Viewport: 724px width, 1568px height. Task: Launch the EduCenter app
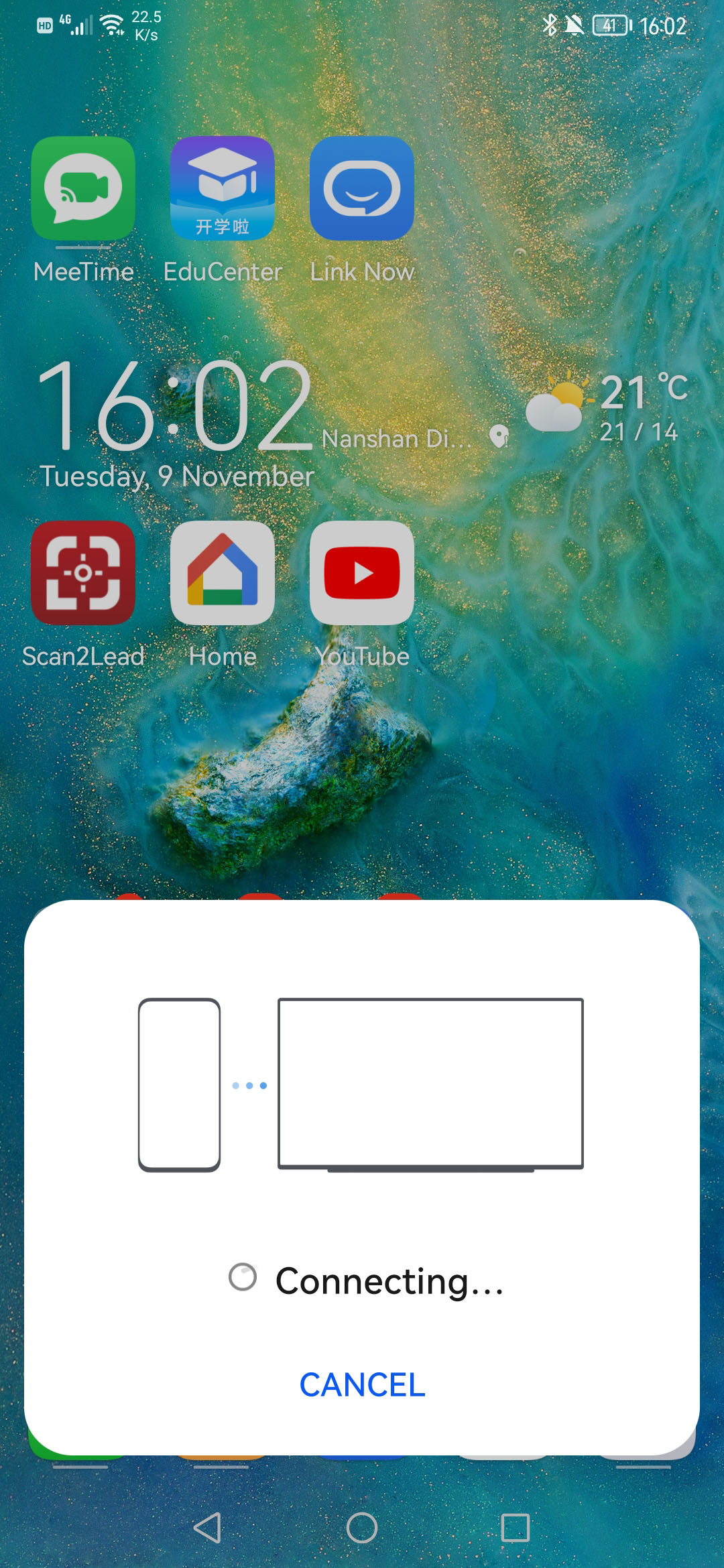coord(223,189)
